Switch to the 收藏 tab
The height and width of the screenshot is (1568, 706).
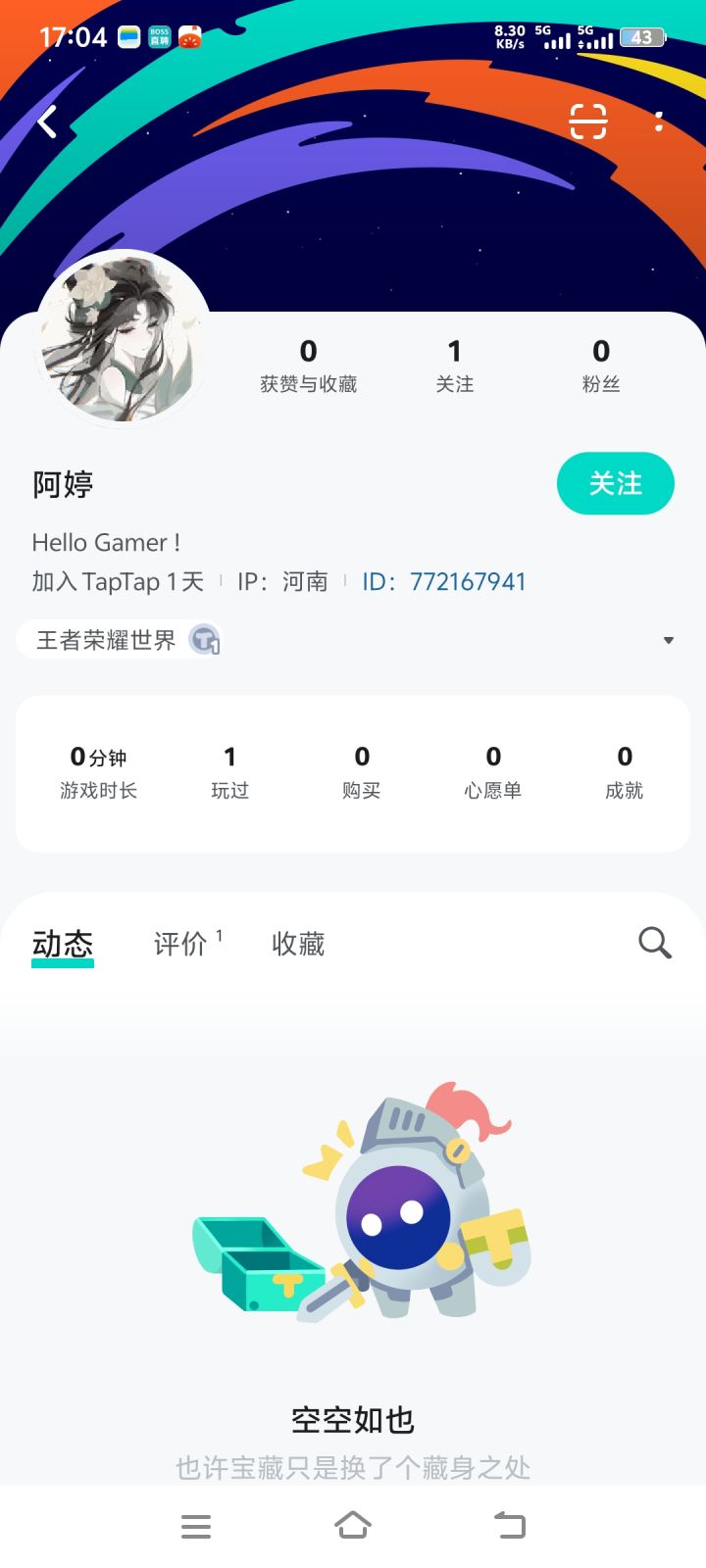coord(298,943)
